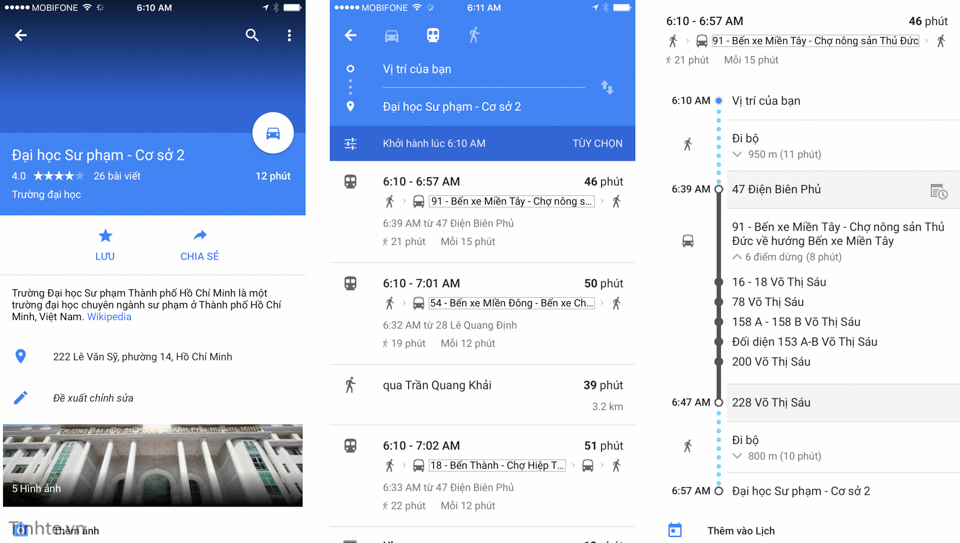
Task: Save the place with LƯU
Action: (105, 244)
